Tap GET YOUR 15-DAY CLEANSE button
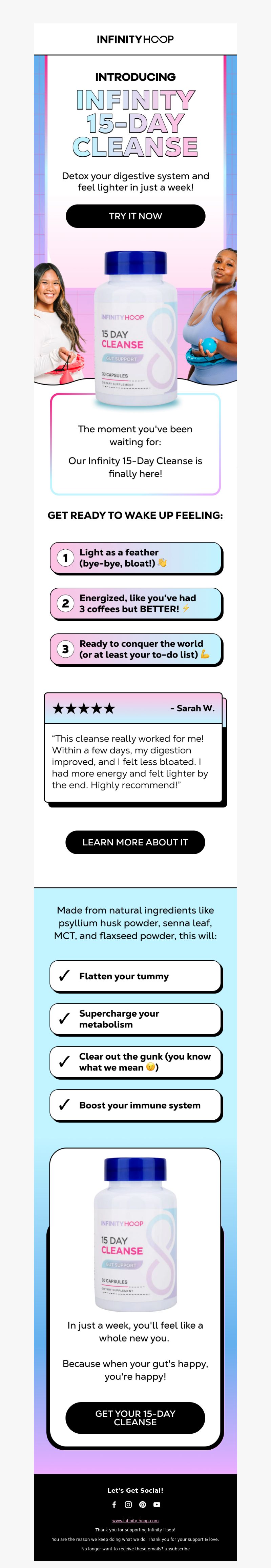The height and width of the screenshot is (1568, 271). [x=135, y=1418]
